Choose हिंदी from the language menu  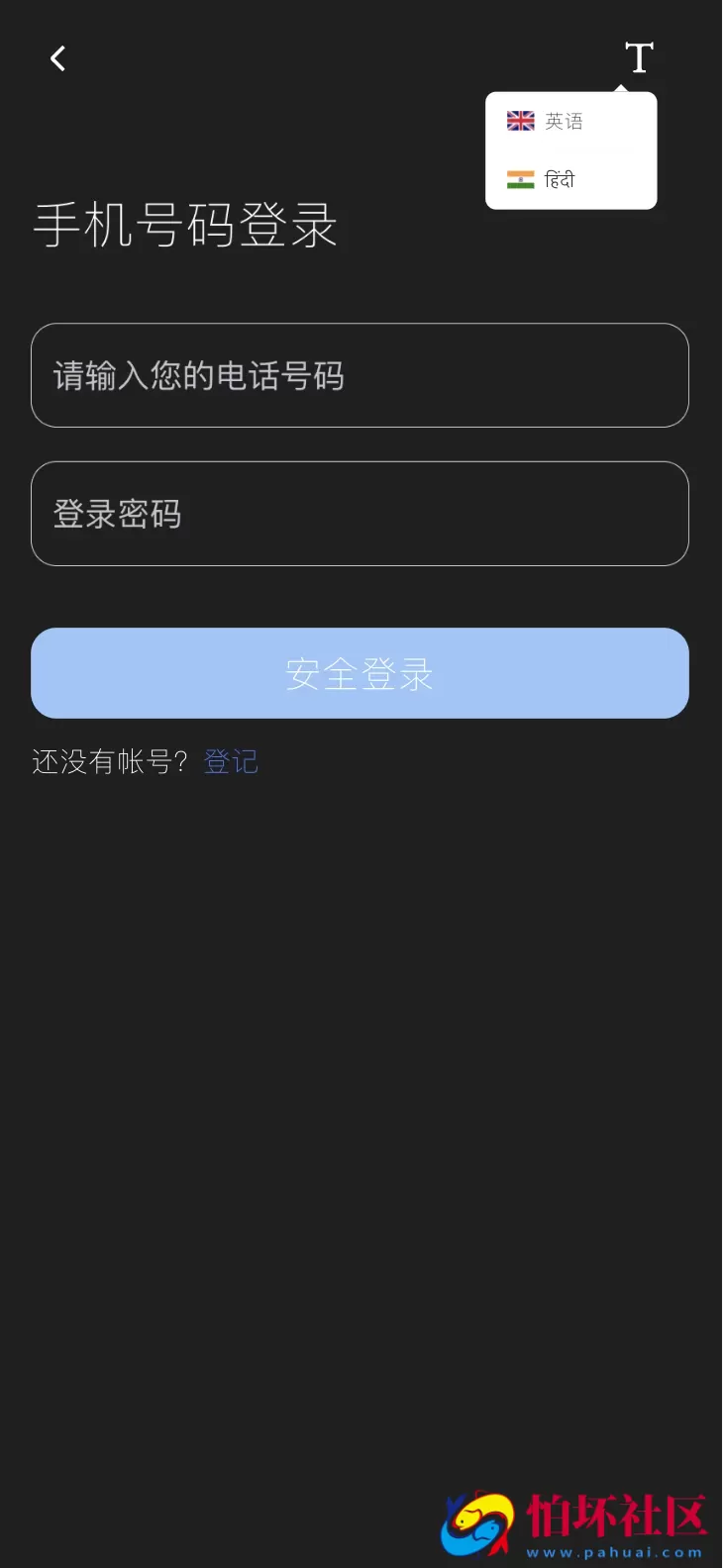tap(562, 179)
